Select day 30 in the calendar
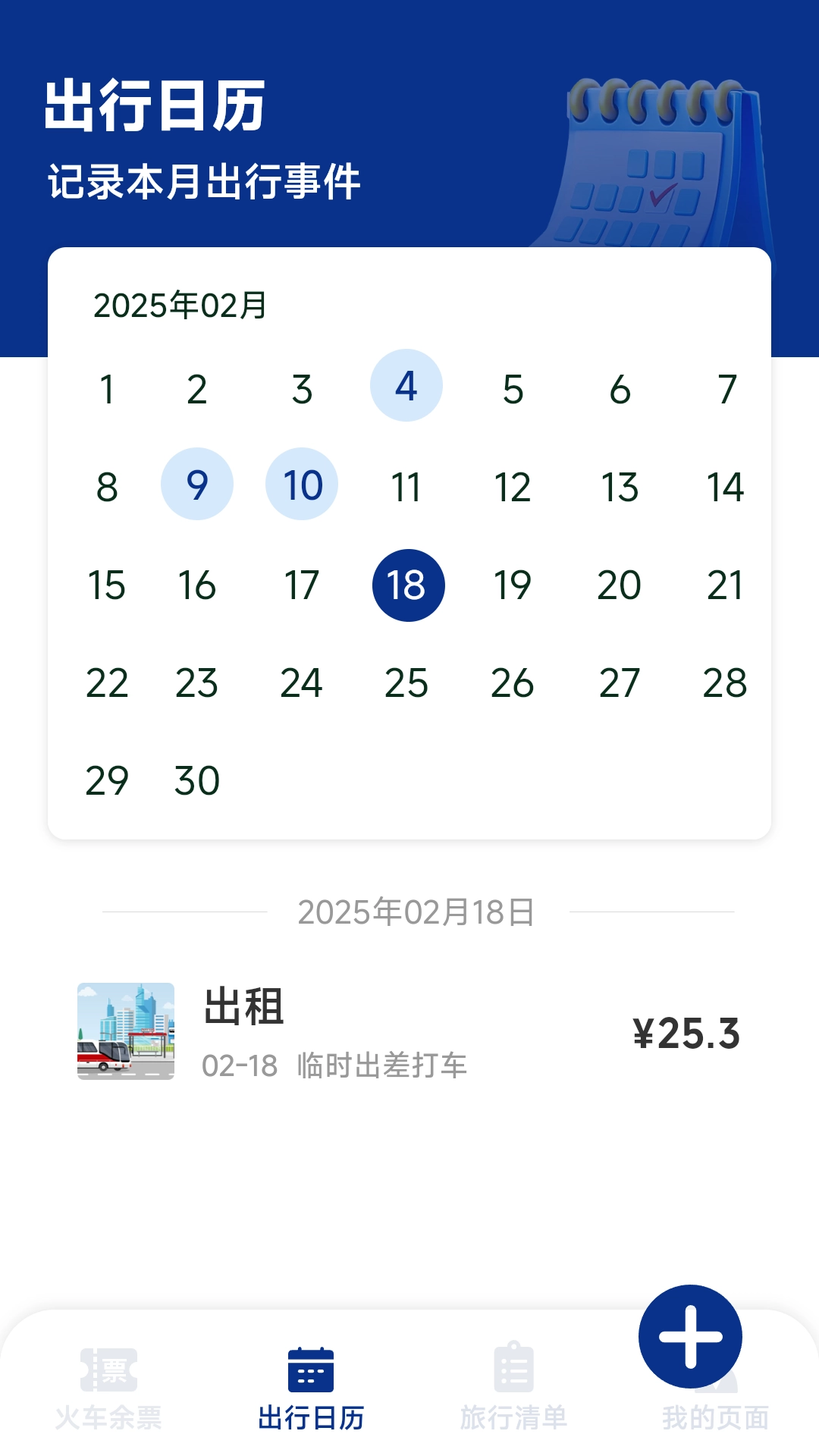Screen dimensions: 819x1456 click(x=197, y=780)
